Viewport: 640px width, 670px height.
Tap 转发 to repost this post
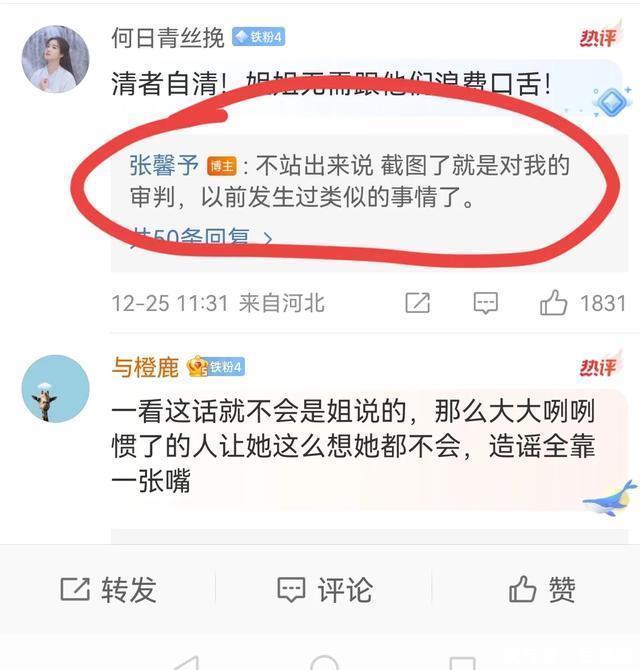(x=108, y=590)
